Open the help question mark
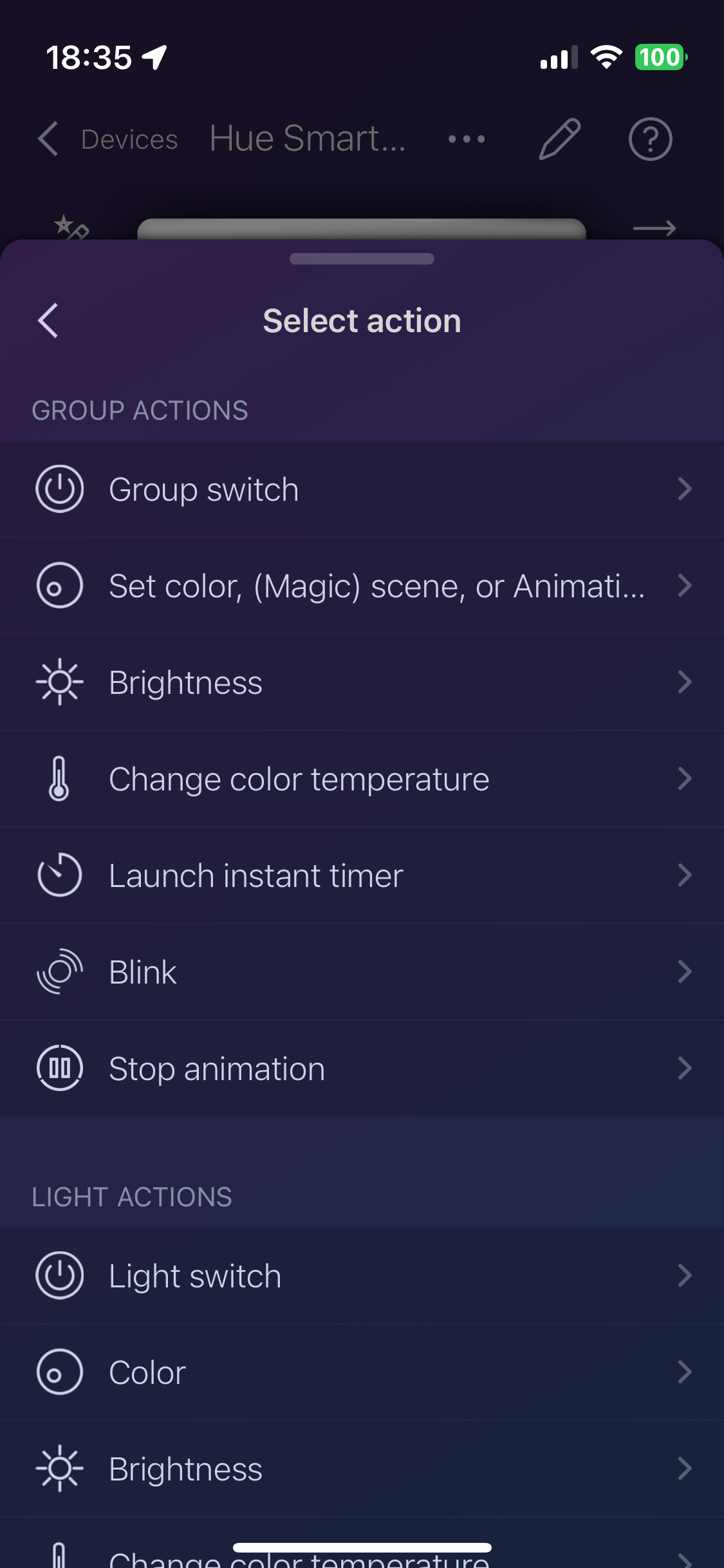Image resolution: width=724 pixels, height=1568 pixels. (x=650, y=139)
